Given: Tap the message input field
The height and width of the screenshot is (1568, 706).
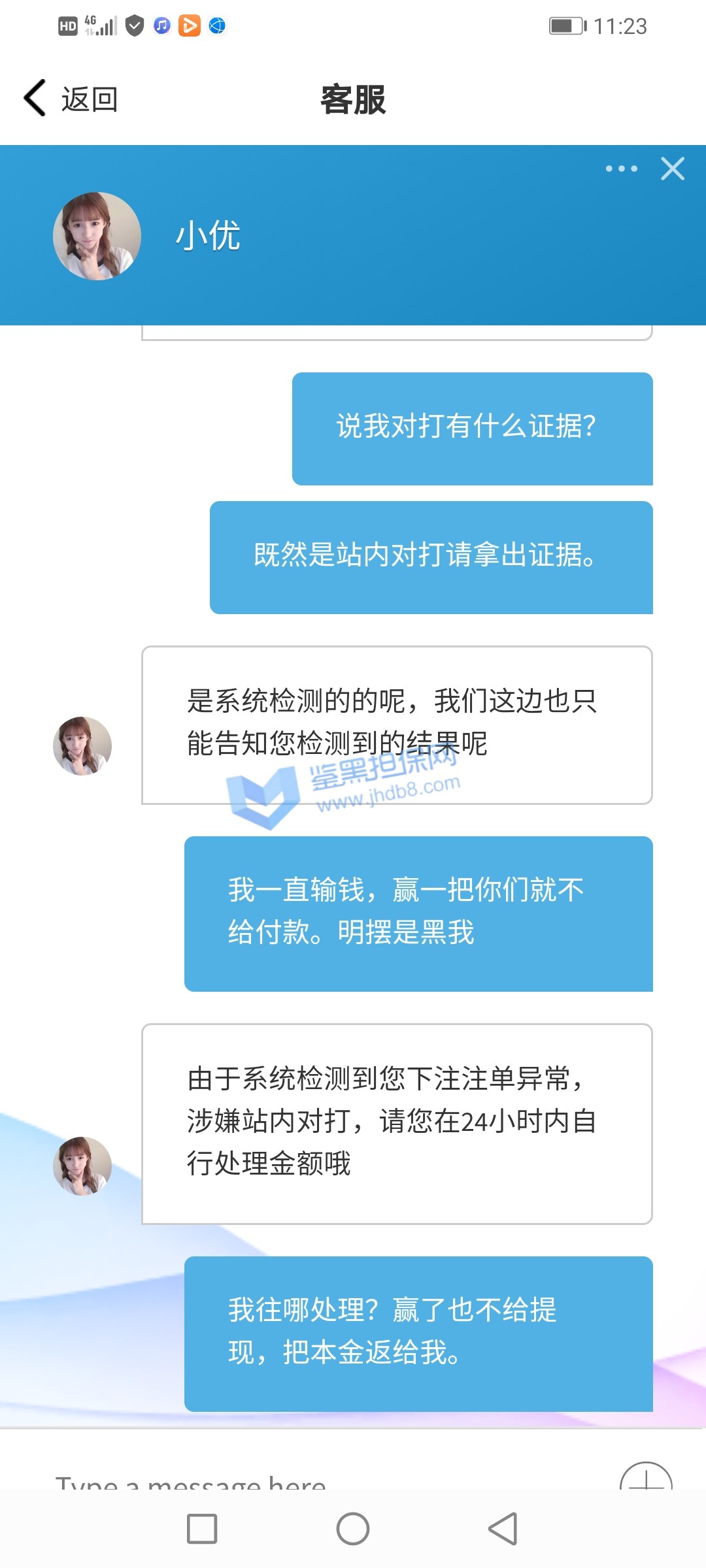Looking at the screenshot, I should coord(294,1478).
